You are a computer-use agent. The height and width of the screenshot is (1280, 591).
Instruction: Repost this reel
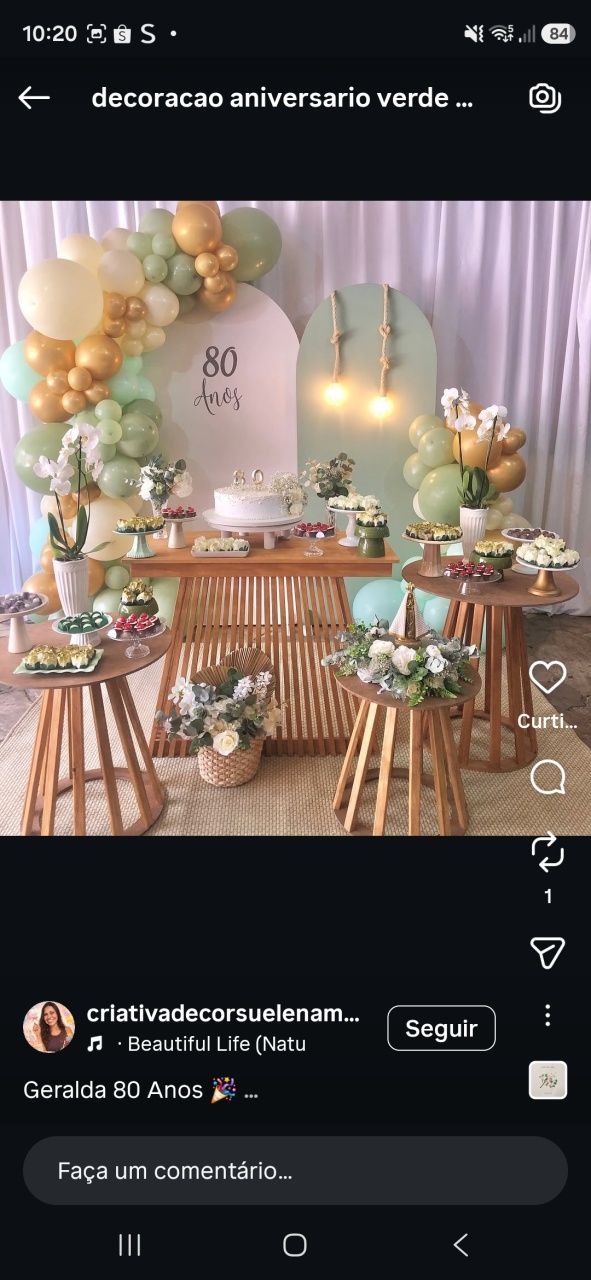547,853
